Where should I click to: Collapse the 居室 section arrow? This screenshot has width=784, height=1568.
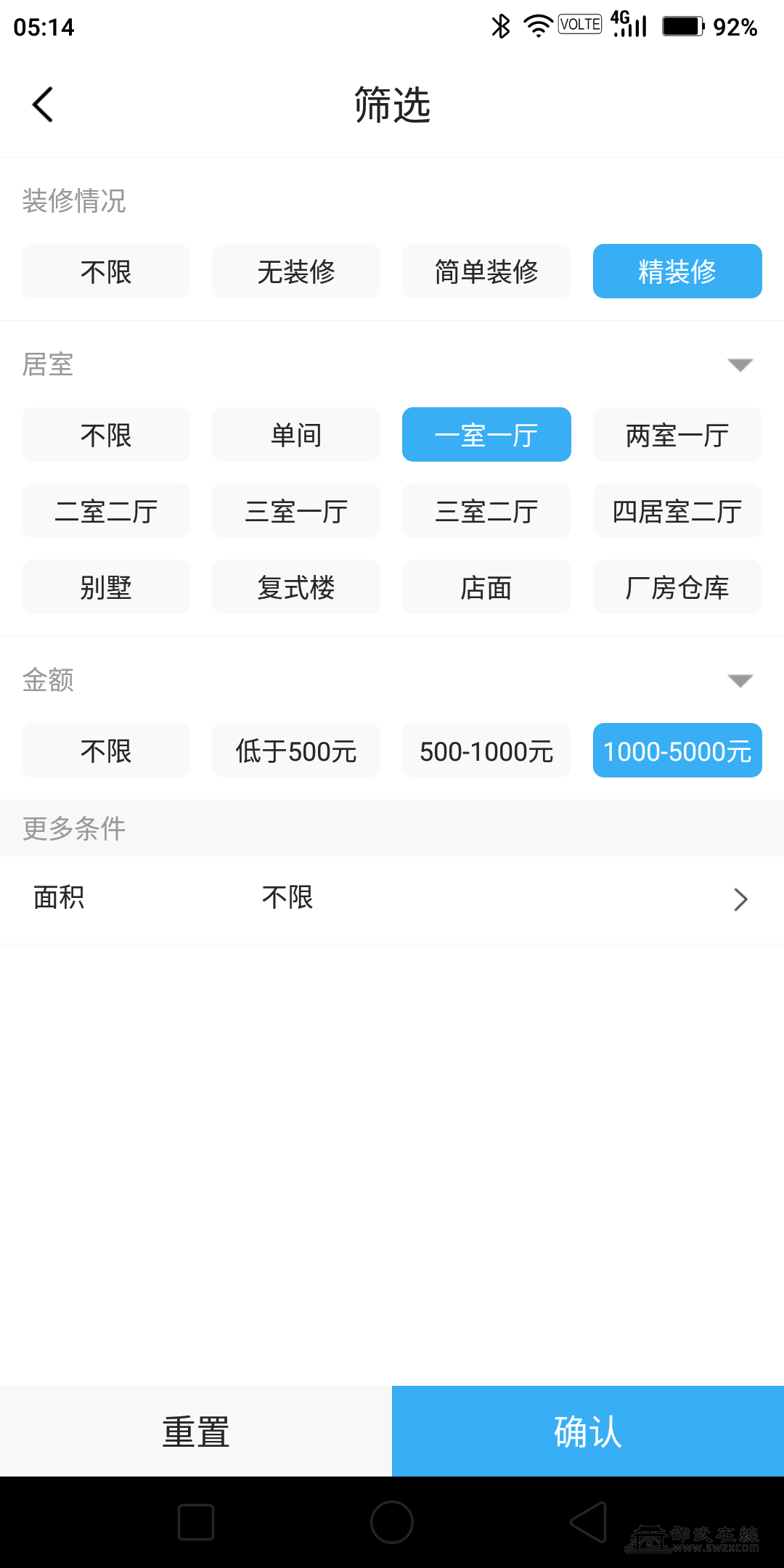click(x=740, y=364)
